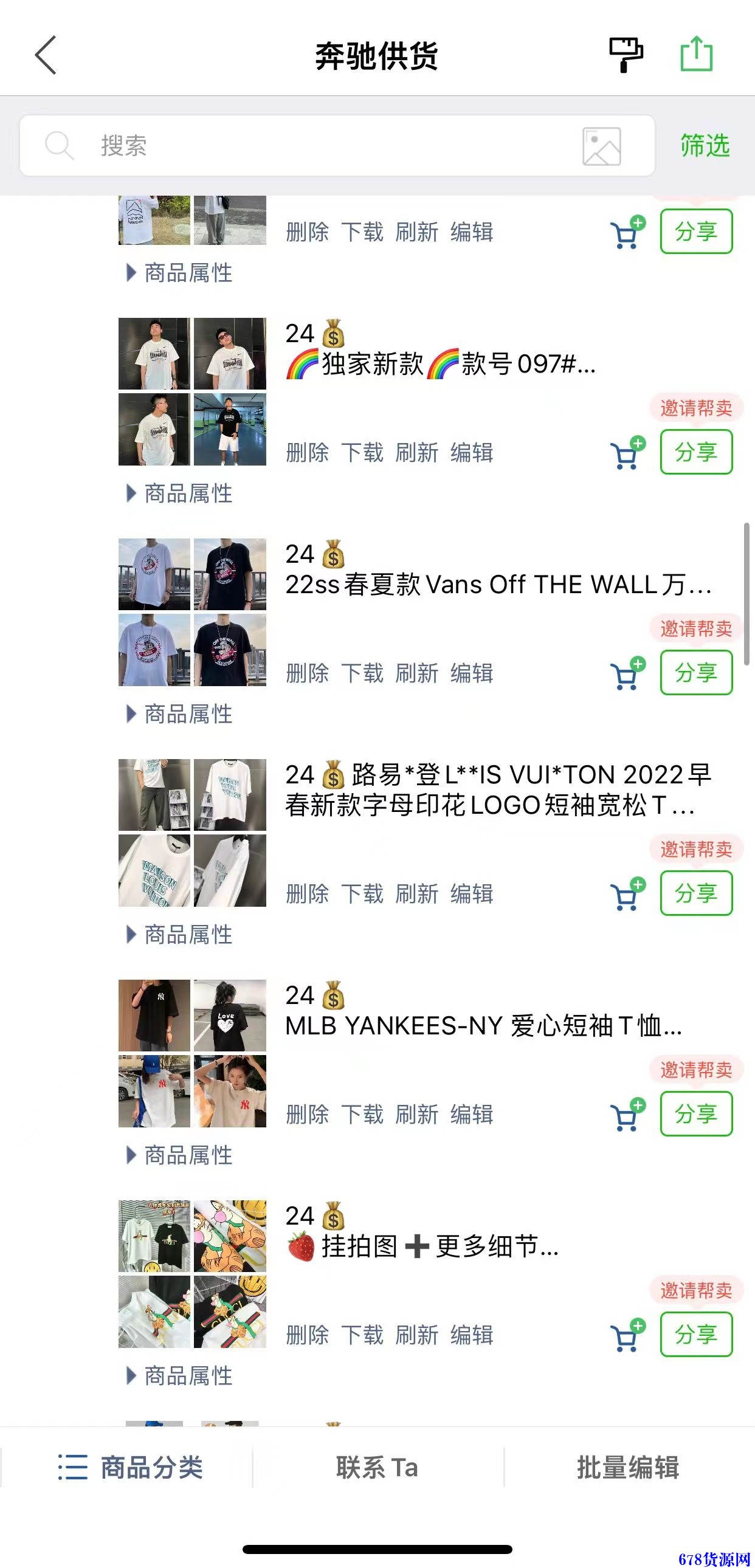The image size is (755, 1568).
Task: Share the 独家新款 097# product
Action: (696, 452)
